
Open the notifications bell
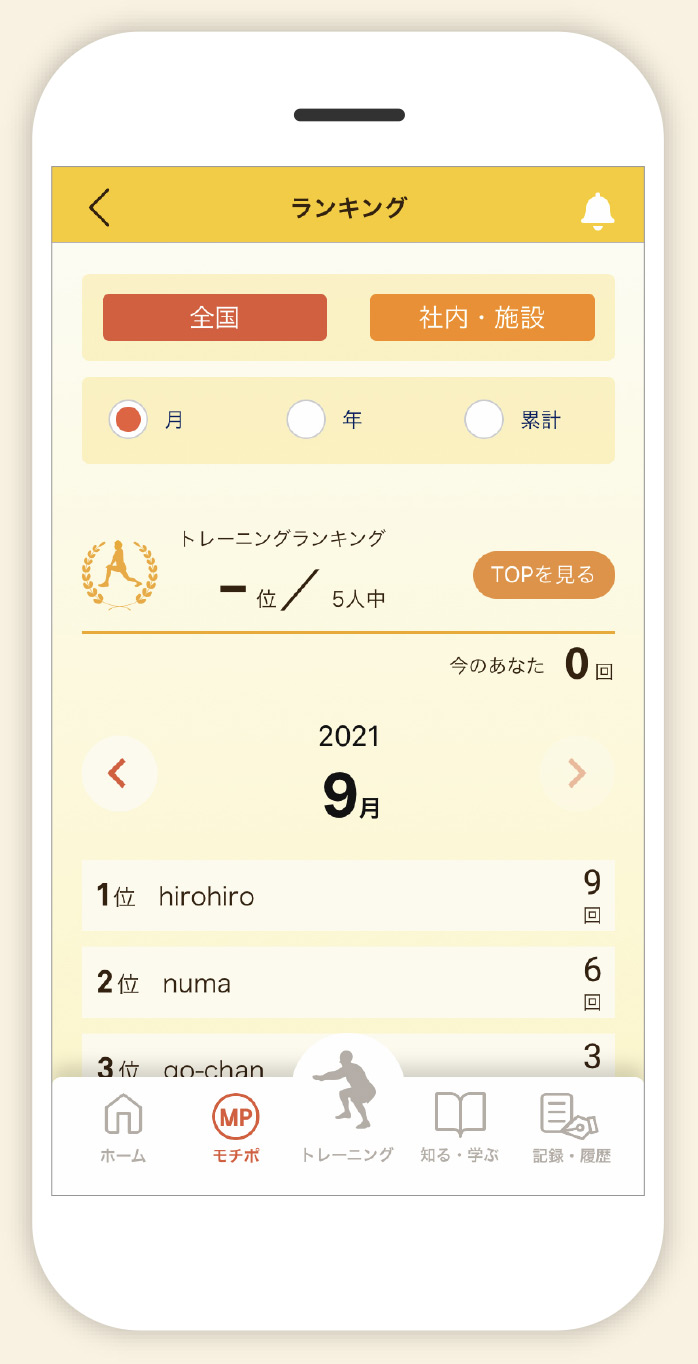tap(597, 210)
